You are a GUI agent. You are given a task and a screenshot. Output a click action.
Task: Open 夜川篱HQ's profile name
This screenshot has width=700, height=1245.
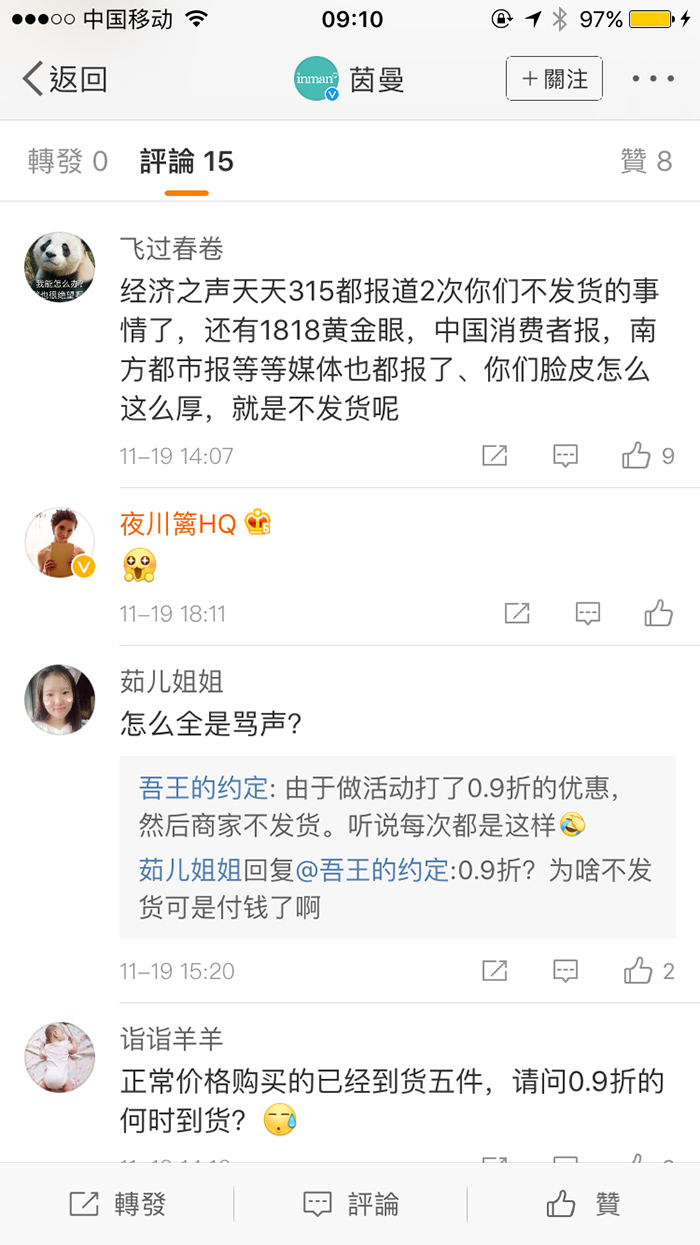[x=178, y=523]
